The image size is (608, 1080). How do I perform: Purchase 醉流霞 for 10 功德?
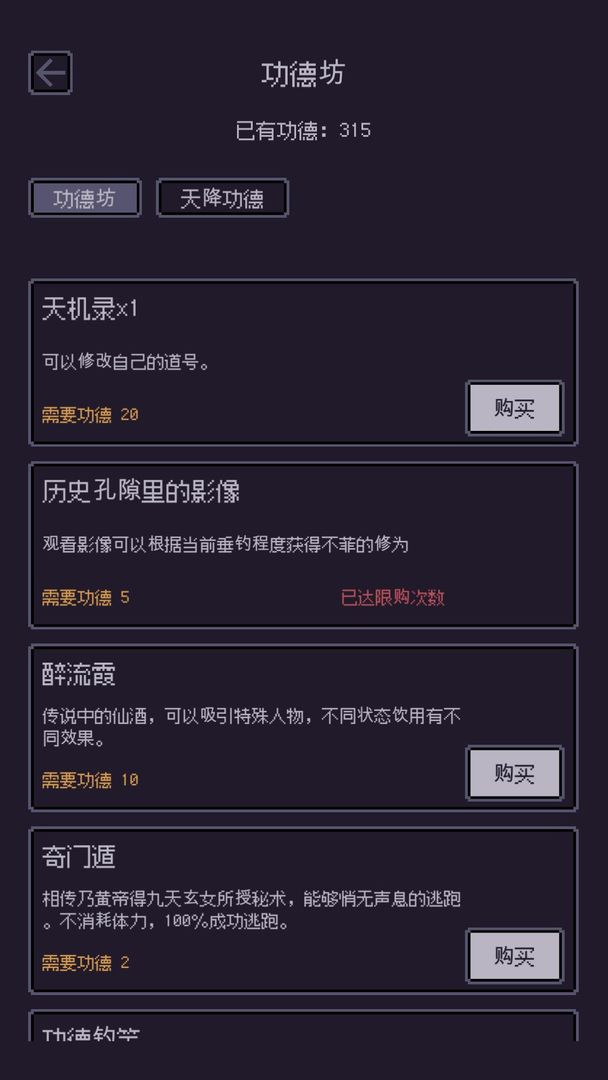(x=514, y=773)
